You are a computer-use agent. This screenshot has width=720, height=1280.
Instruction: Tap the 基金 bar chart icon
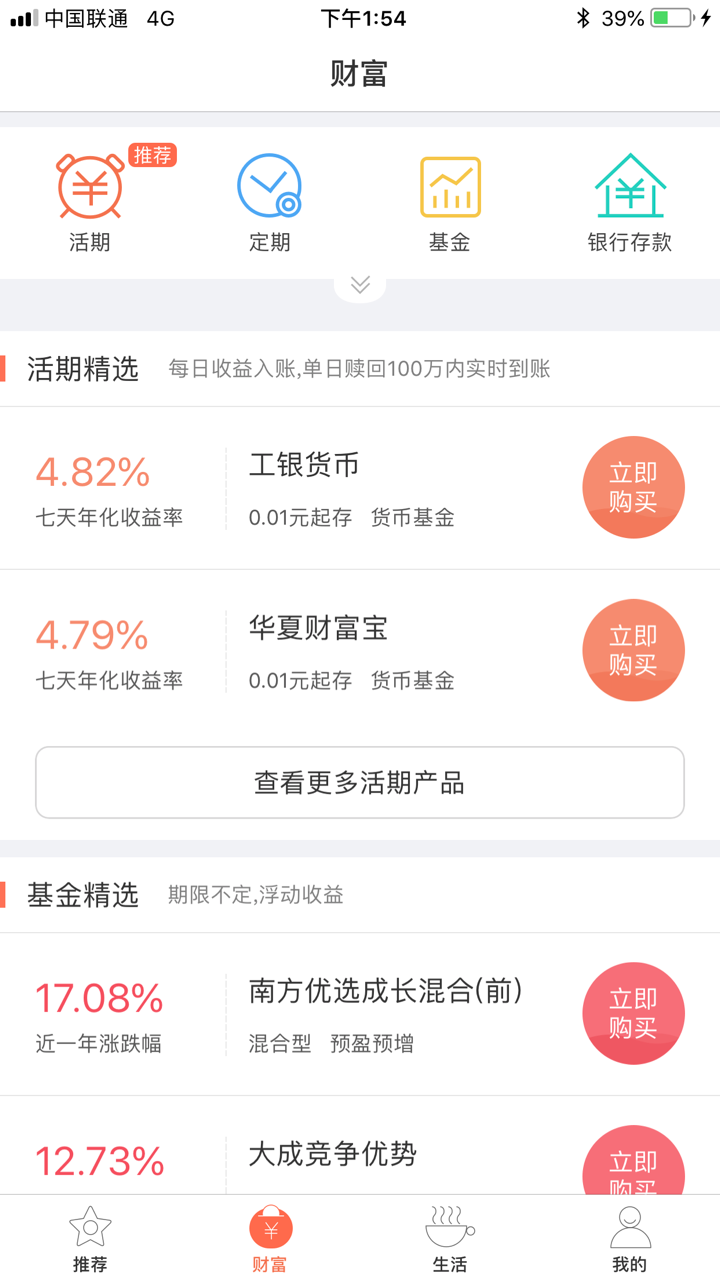click(x=450, y=186)
